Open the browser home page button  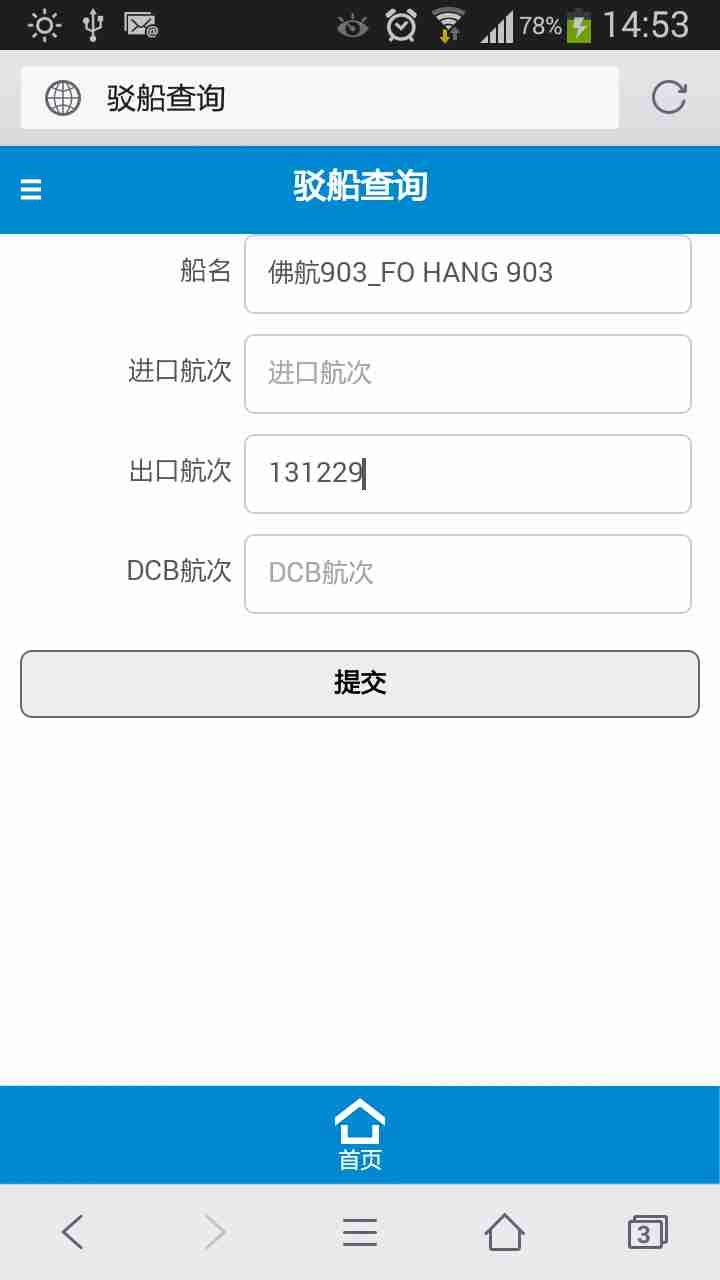pyautogui.click(x=504, y=1233)
